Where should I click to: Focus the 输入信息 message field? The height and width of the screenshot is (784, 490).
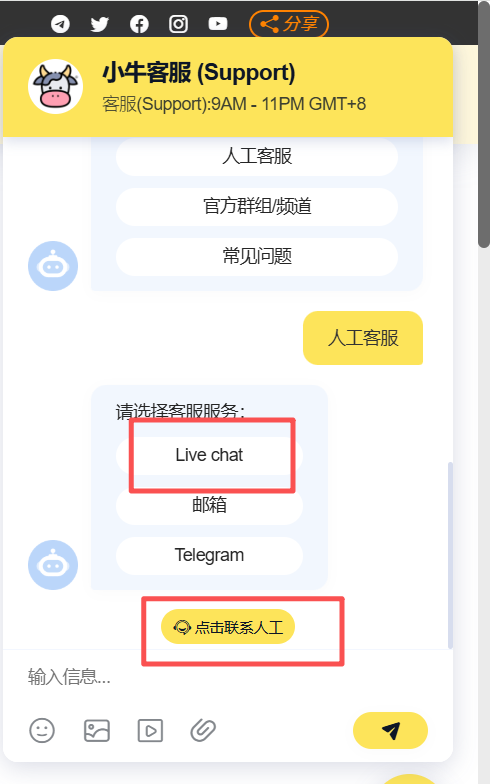click(x=228, y=677)
